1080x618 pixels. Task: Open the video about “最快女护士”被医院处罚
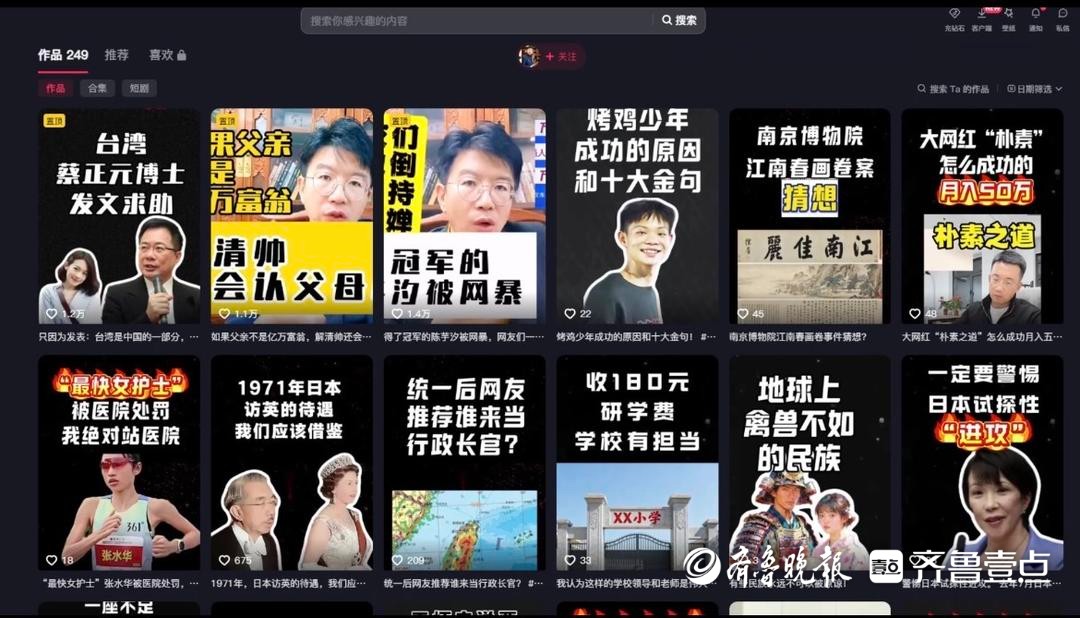click(x=119, y=462)
